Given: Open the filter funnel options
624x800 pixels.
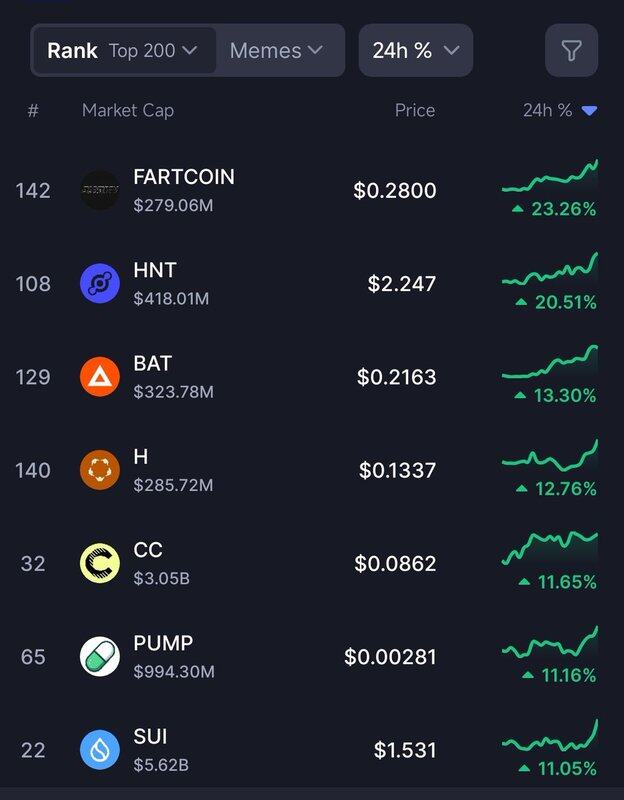Looking at the screenshot, I should point(571,50).
